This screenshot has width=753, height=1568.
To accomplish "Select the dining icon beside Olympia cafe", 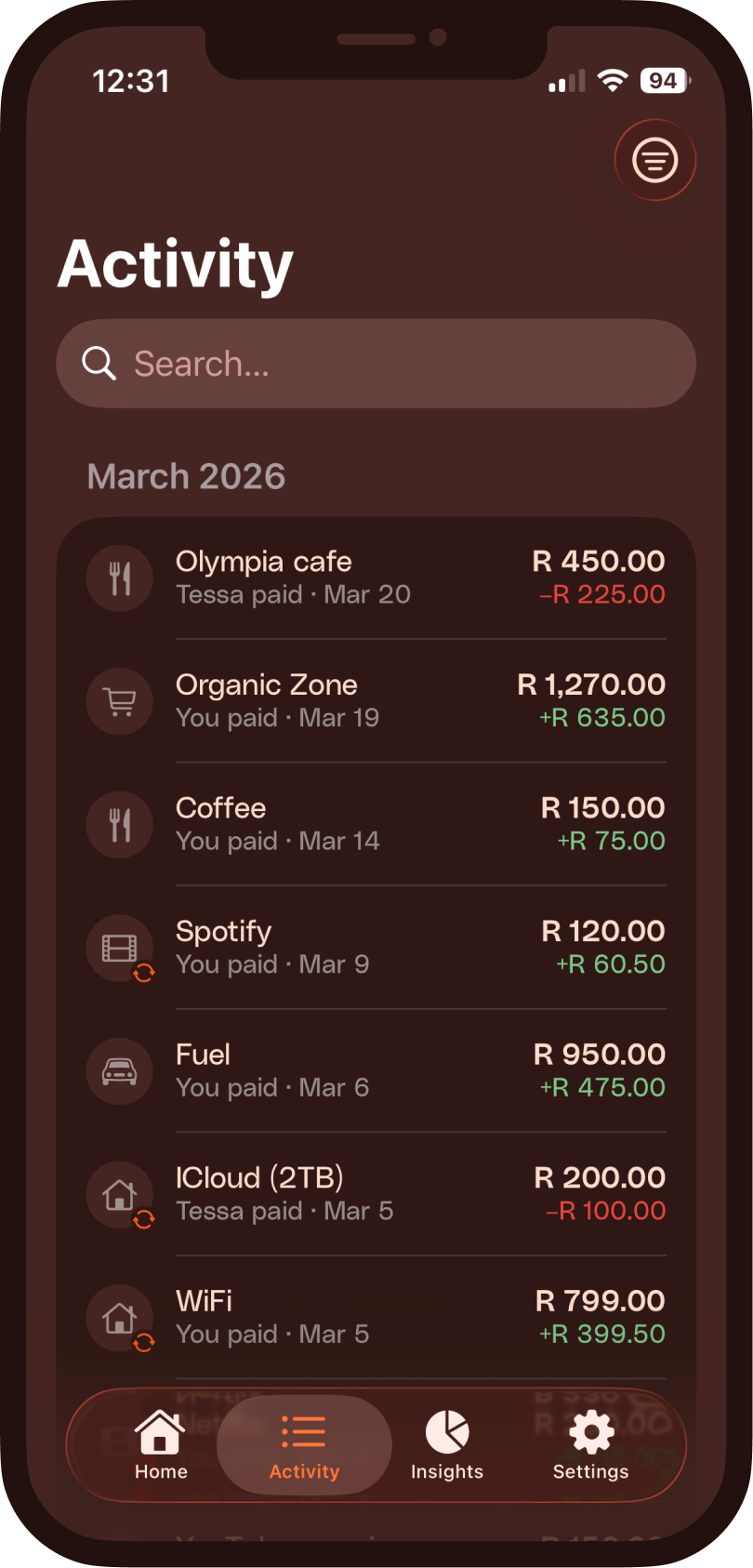I will [119, 578].
